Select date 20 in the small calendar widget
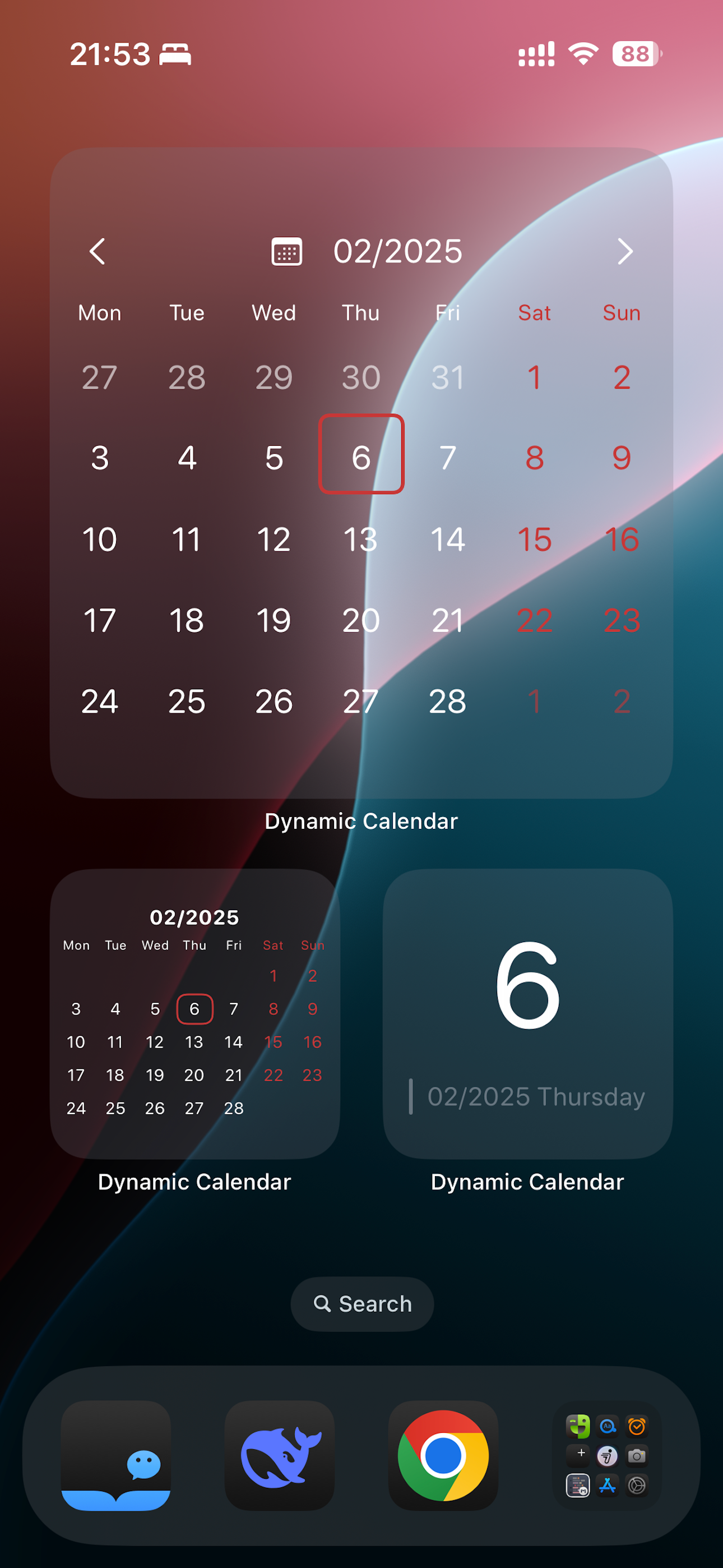The width and height of the screenshot is (723, 1568). (x=194, y=1075)
